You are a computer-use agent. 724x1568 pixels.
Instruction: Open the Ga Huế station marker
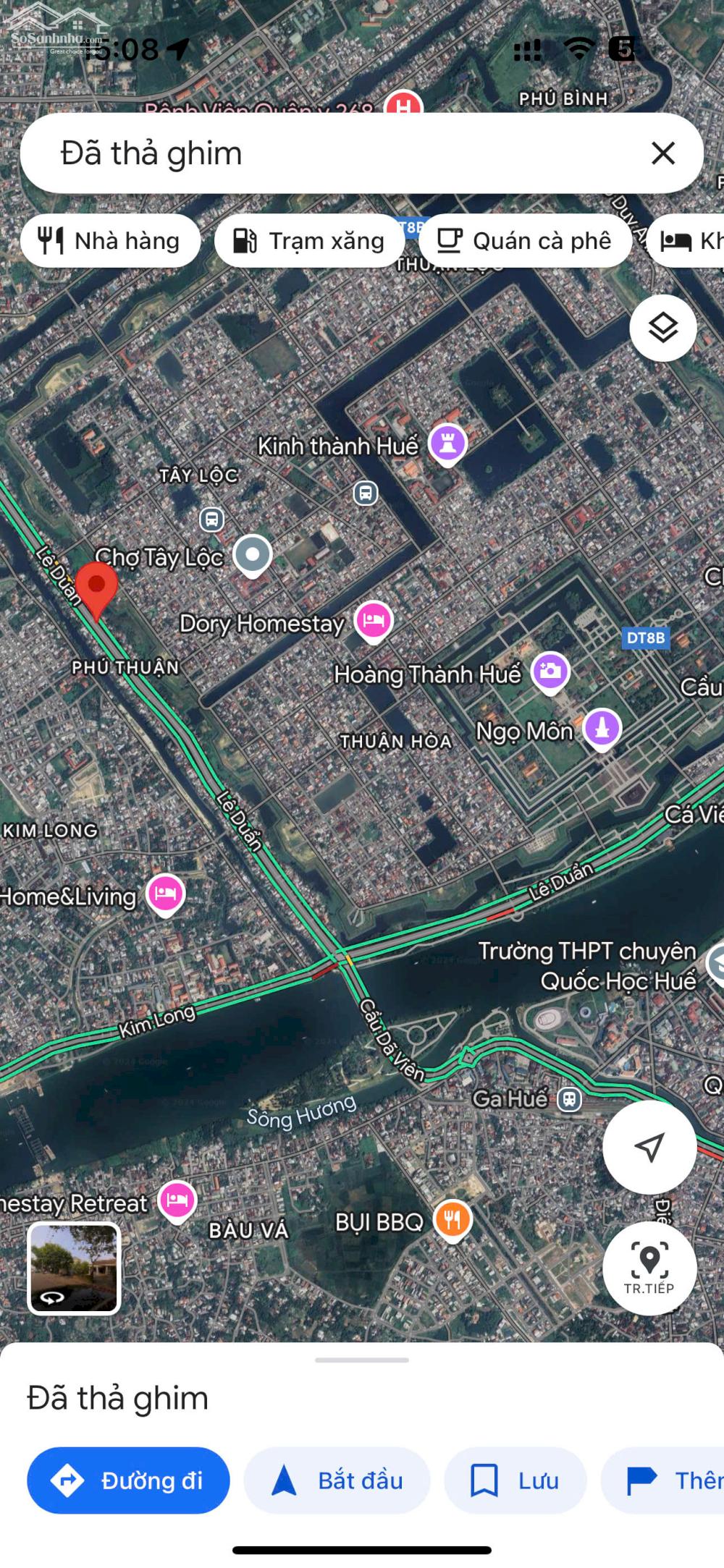[x=569, y=1100]
